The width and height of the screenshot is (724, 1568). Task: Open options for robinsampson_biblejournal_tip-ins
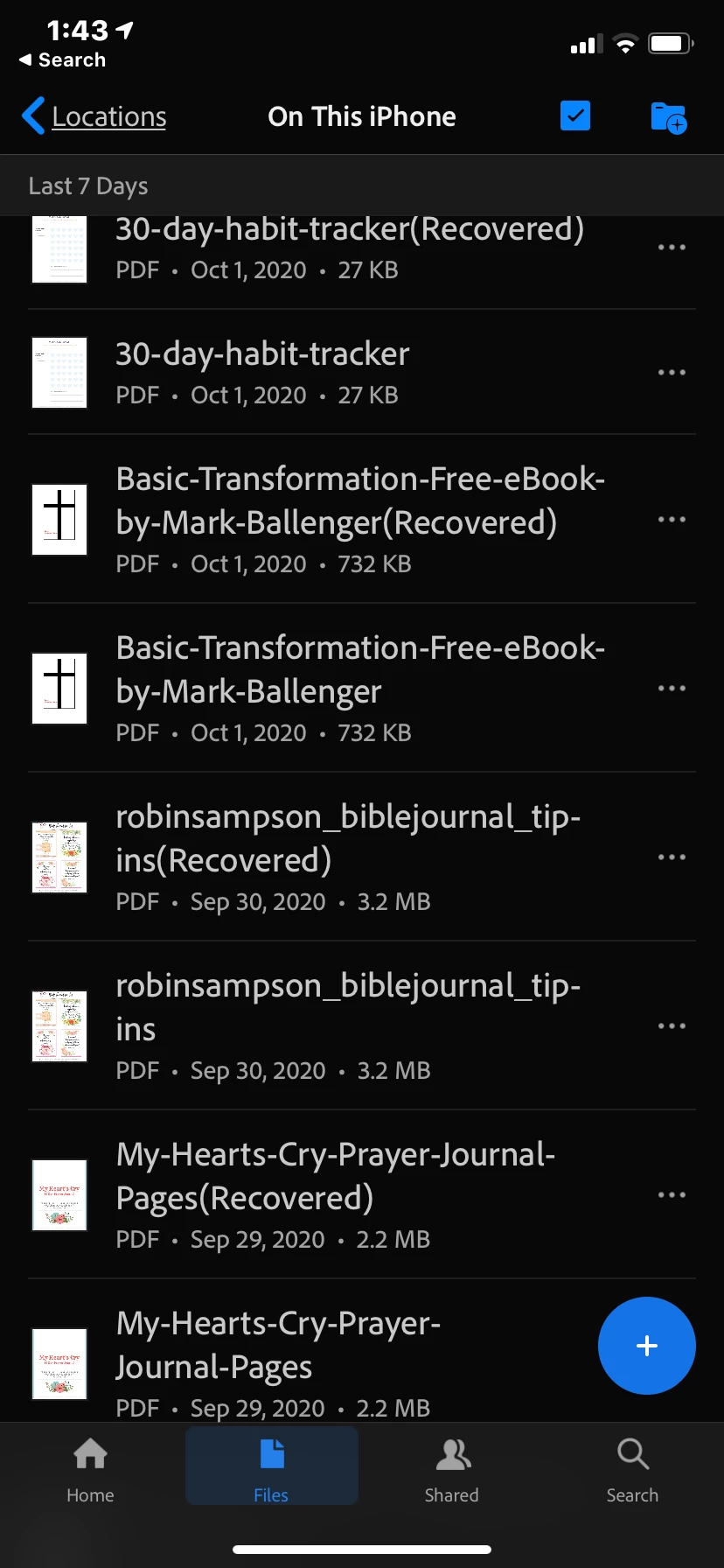(672, 1025)
